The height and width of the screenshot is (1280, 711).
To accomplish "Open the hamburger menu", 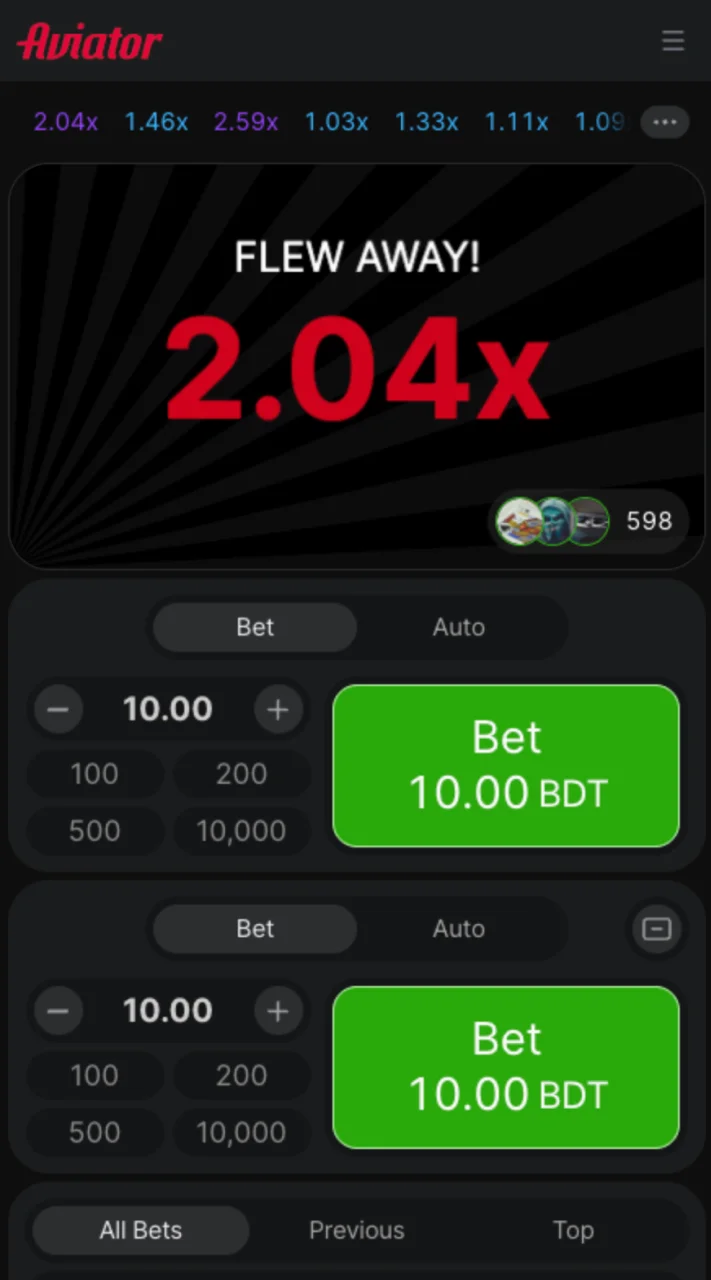I will (673, 41).
